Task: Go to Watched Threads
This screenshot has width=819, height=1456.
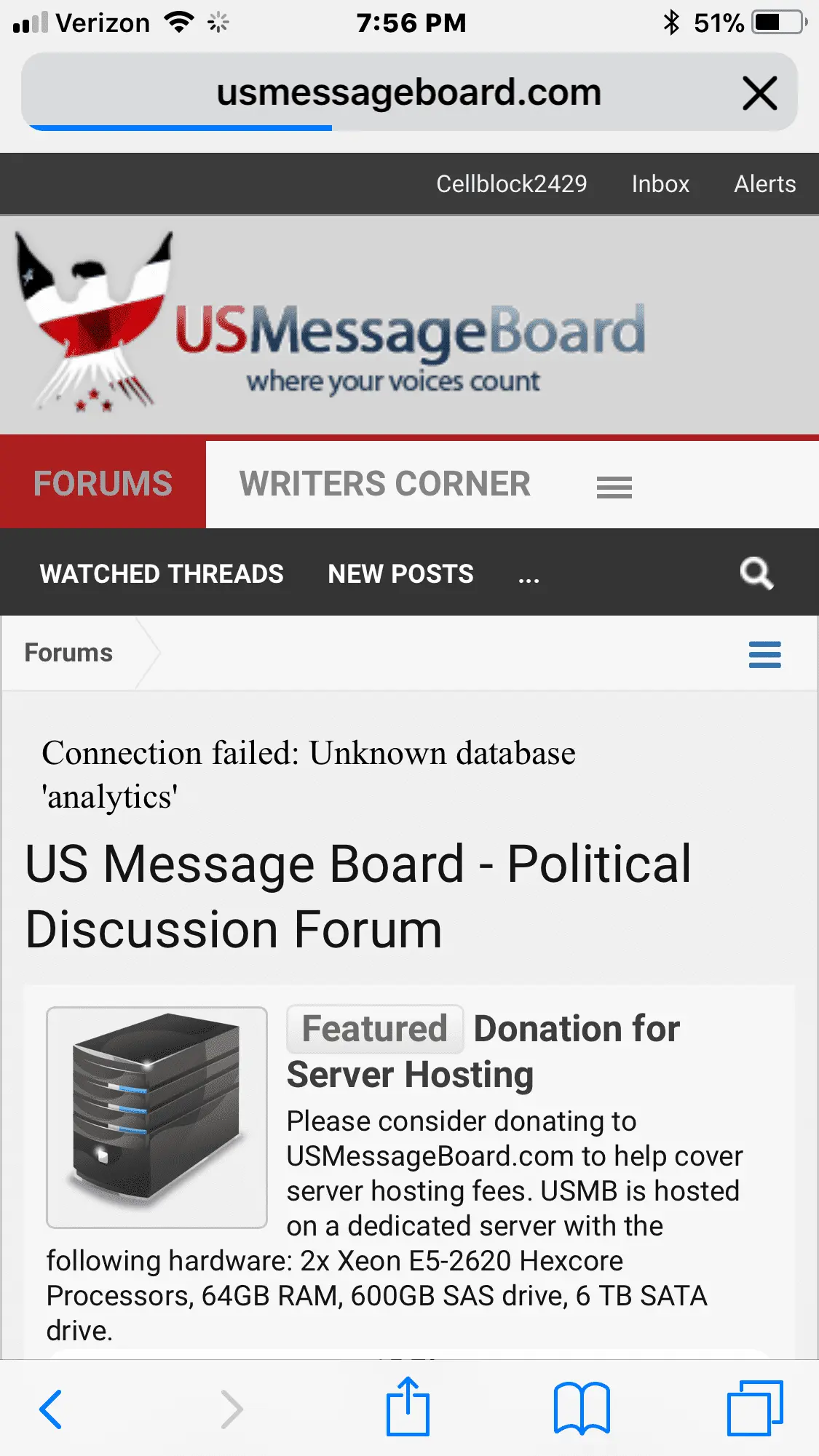Action: coord(162,574)
